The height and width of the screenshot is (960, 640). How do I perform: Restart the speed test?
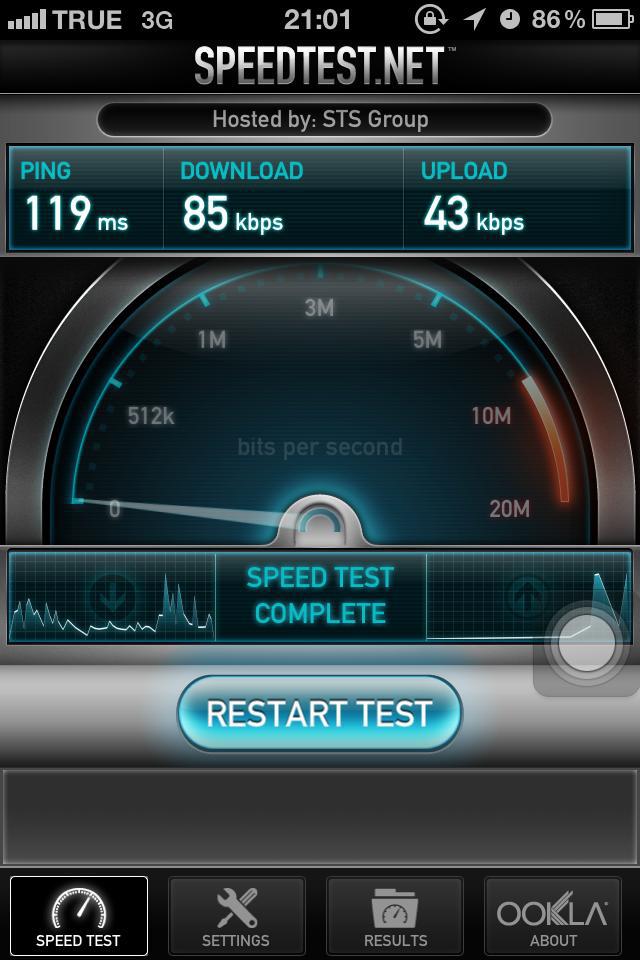[x=319, y=713]
